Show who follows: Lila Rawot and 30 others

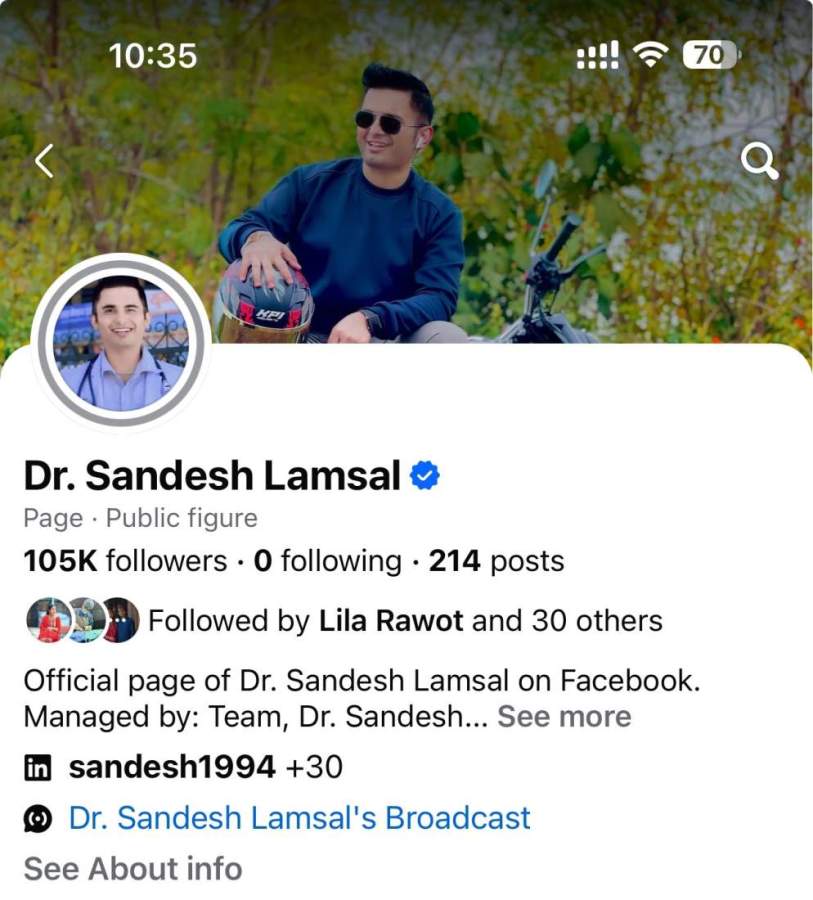pyautogui.click(x=404, y=621)
